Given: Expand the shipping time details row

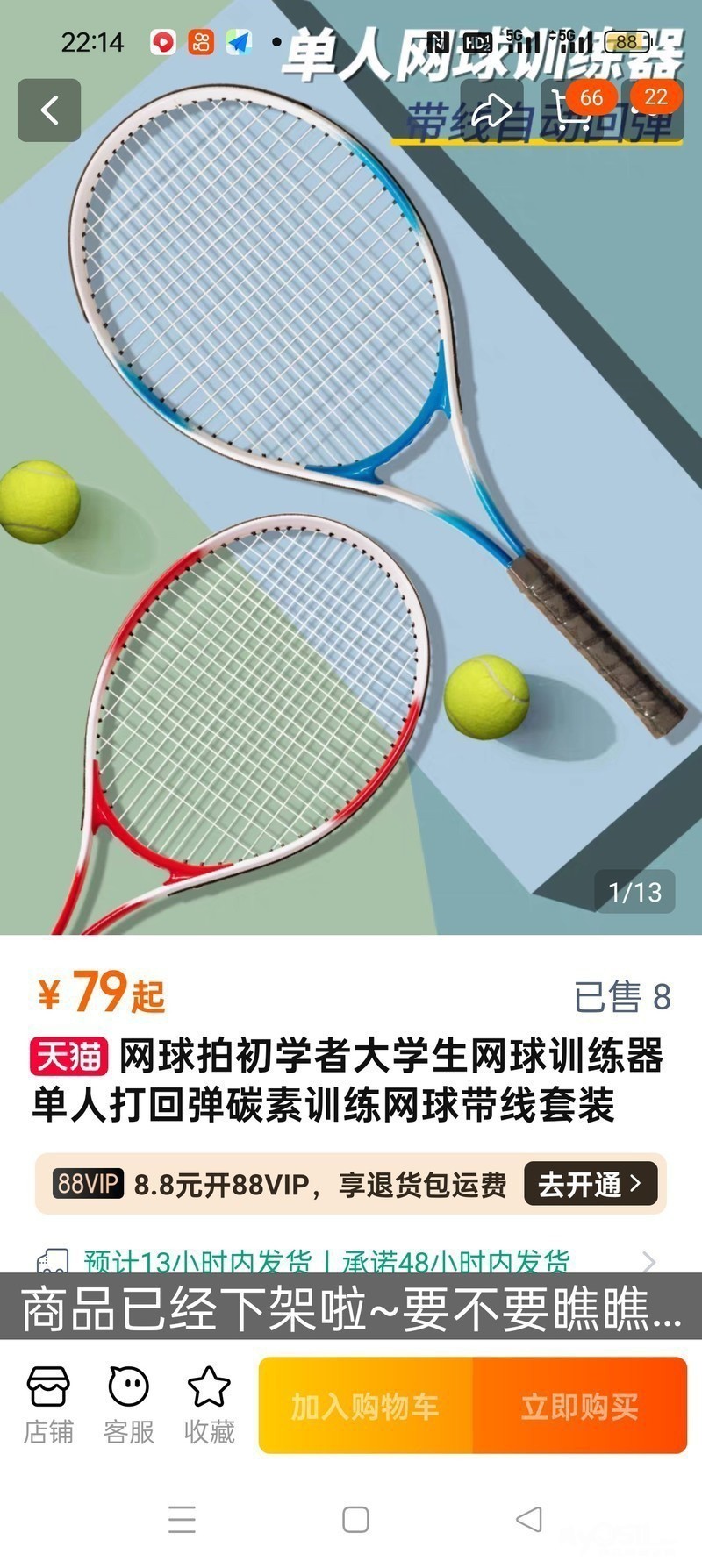Looking at the screenshot, I should (351, 1261).
